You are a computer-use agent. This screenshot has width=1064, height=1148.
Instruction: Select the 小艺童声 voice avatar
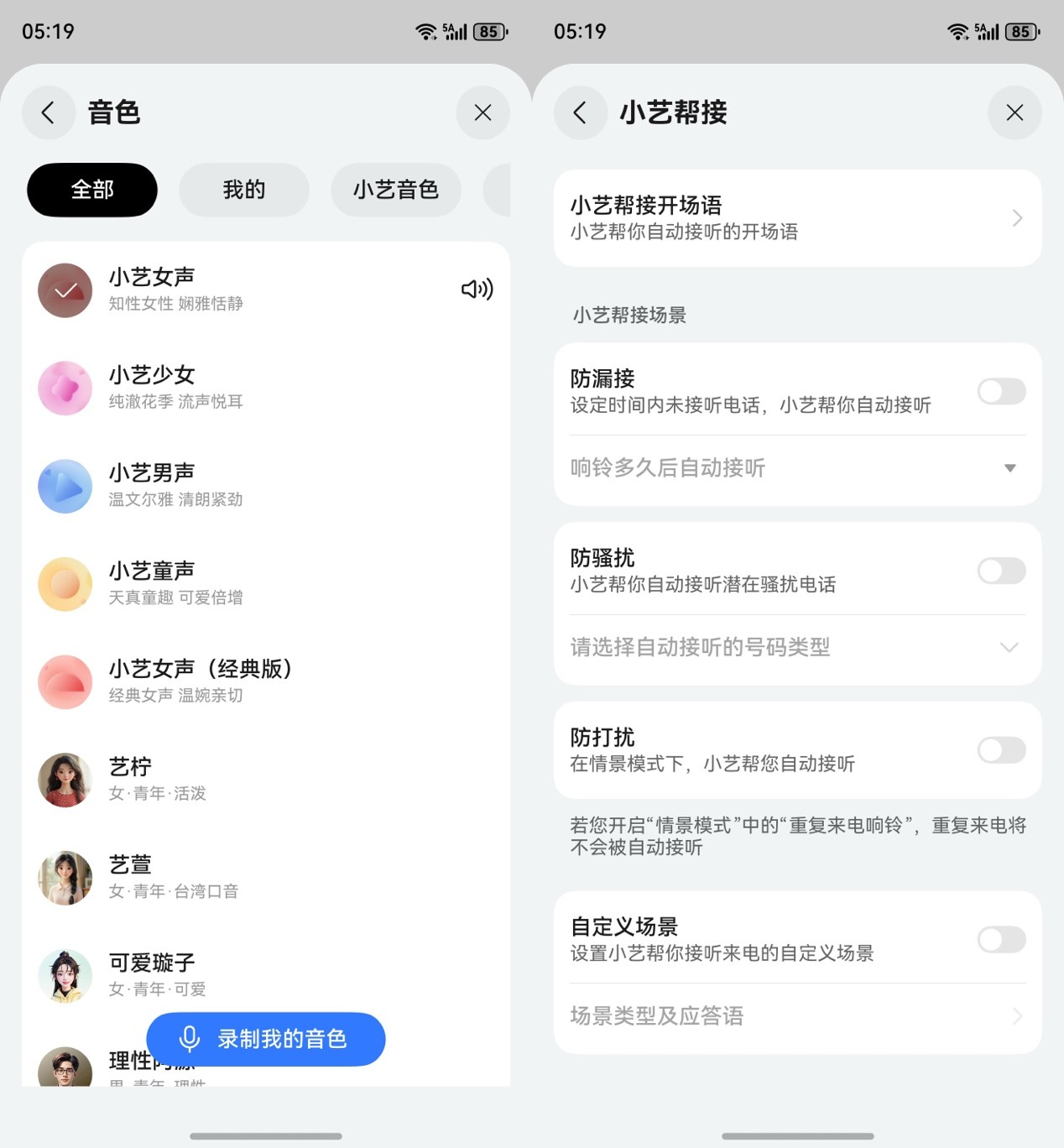[65, 584]
